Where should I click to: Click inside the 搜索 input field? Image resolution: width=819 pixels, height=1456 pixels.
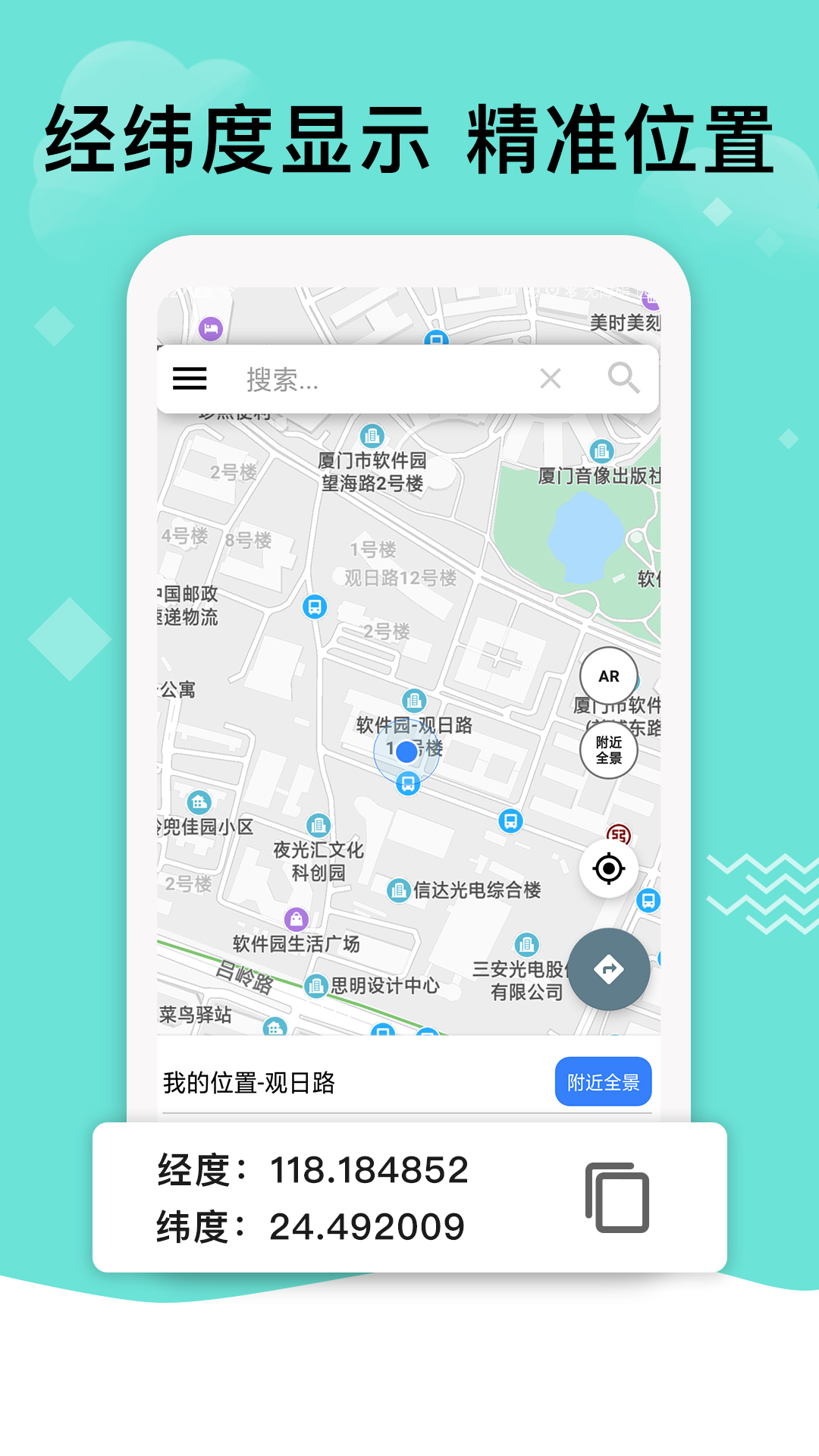tap(341, 378)
